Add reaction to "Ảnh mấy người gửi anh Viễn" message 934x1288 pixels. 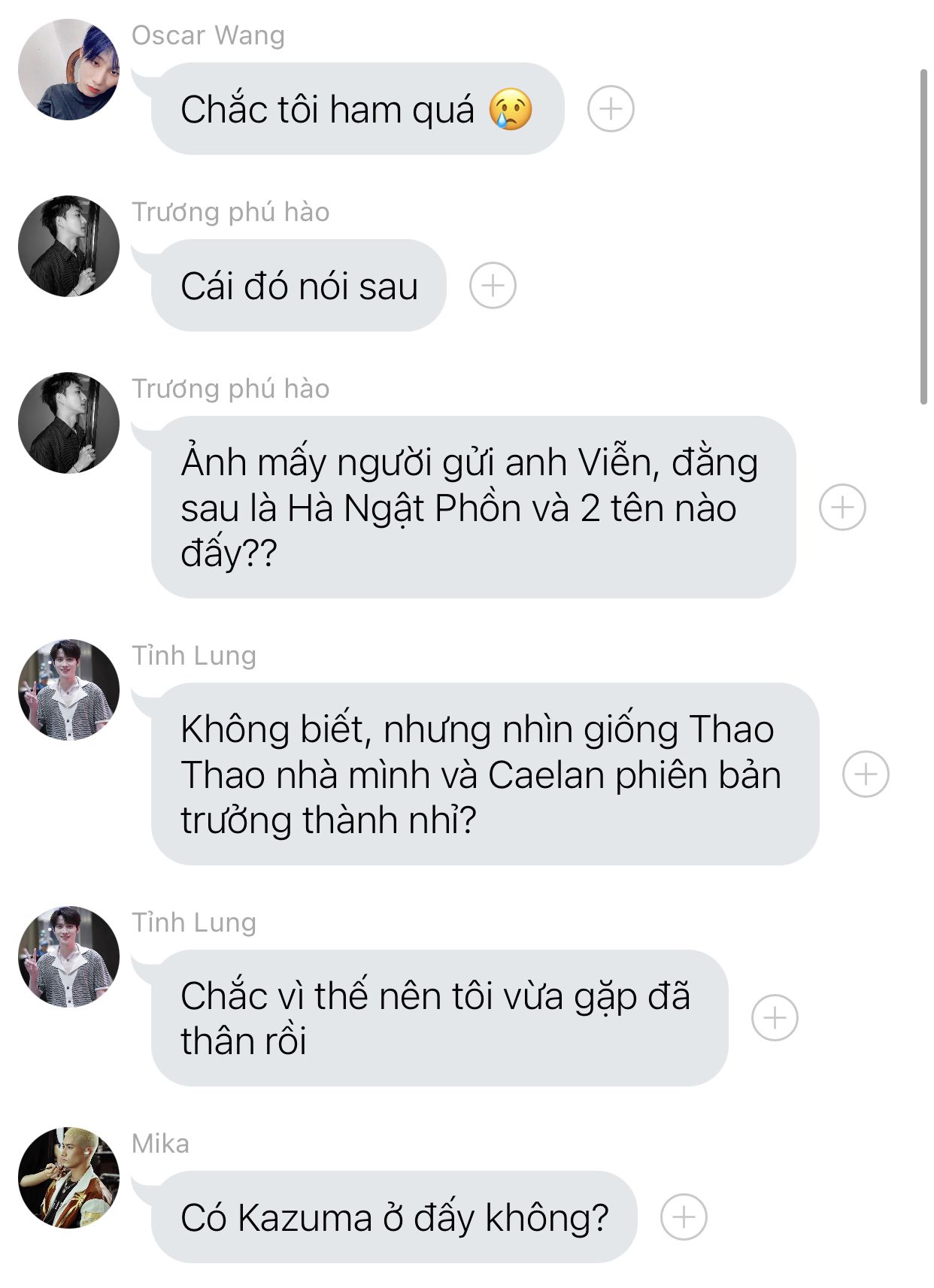coord(842,507)
